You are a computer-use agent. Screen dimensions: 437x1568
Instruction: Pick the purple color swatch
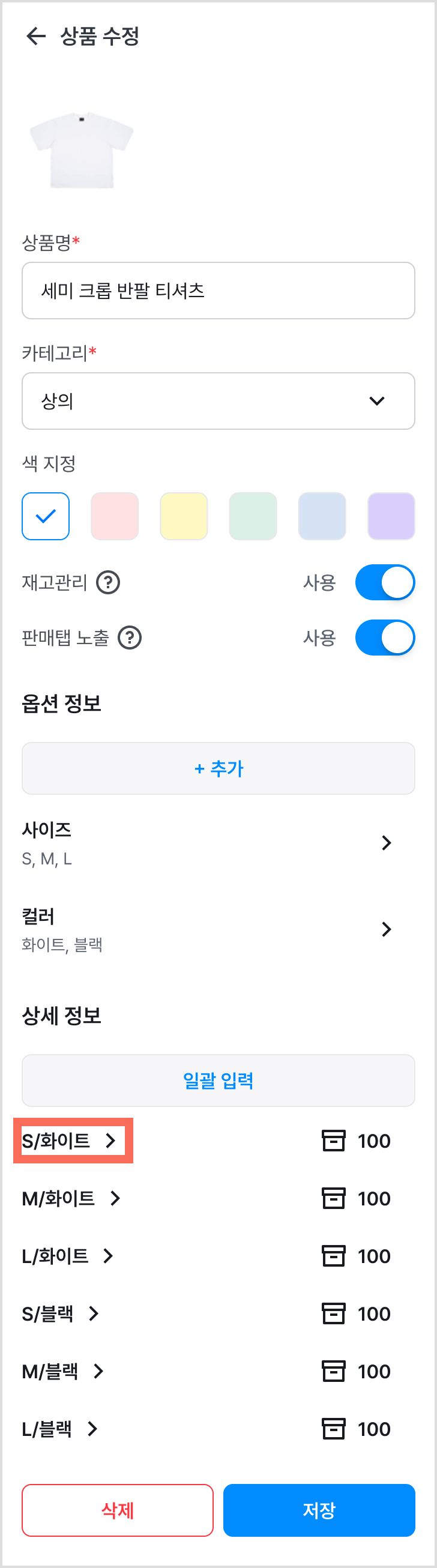[x=391, y=516]
